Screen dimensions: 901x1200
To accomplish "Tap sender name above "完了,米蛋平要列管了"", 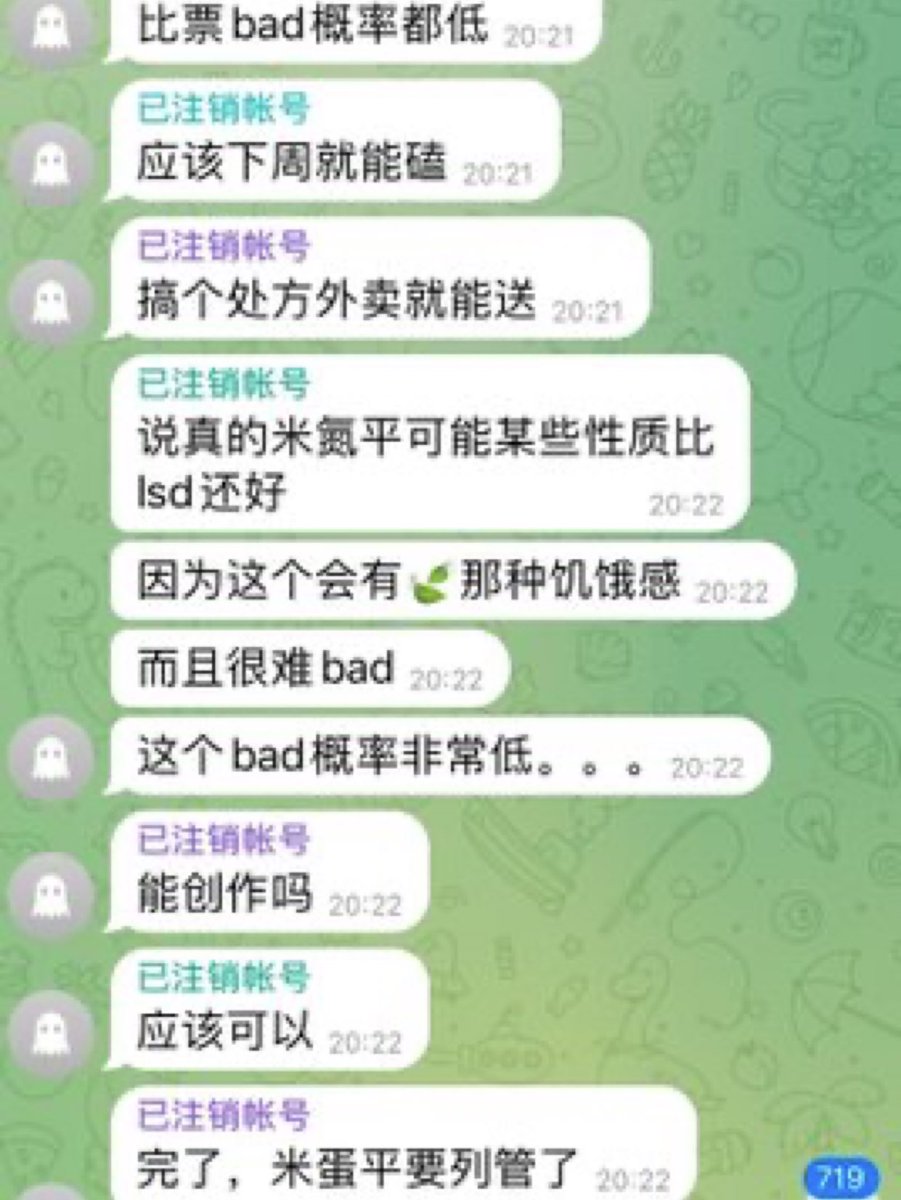I will click(223, 1114).
